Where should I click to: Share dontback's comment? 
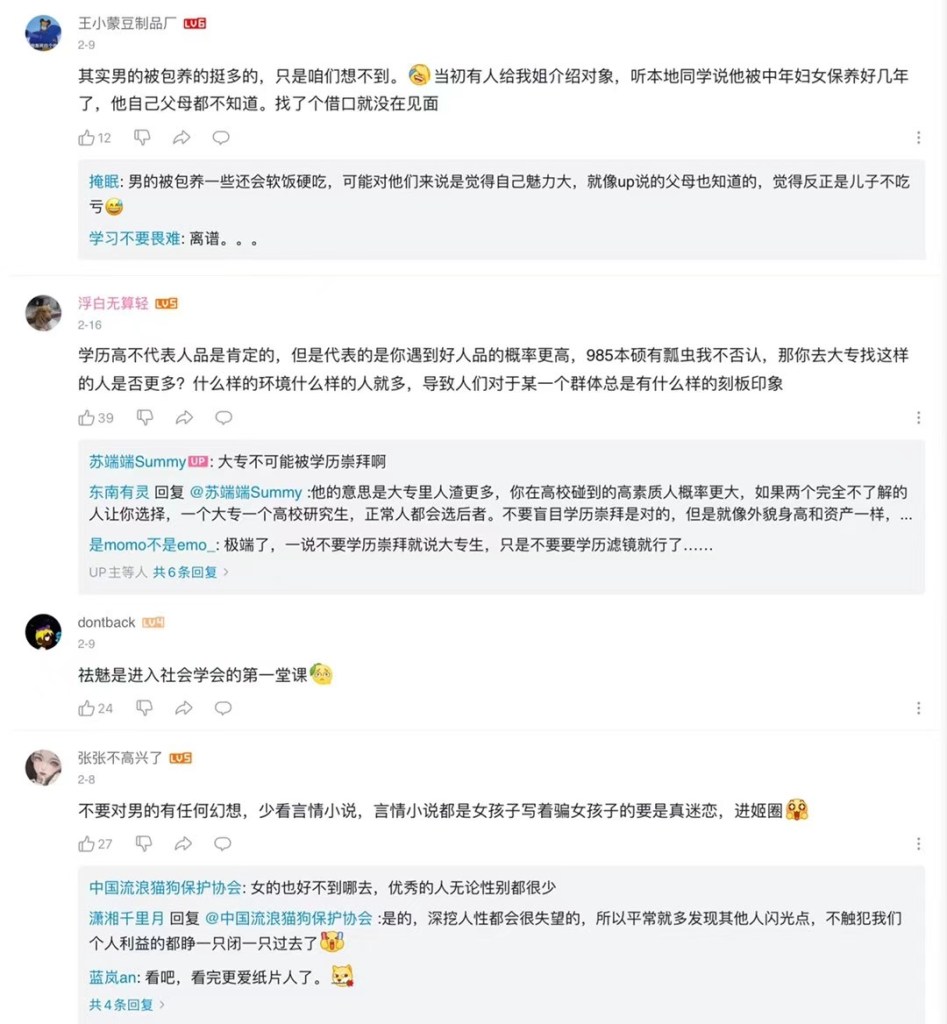pos(184,708)
